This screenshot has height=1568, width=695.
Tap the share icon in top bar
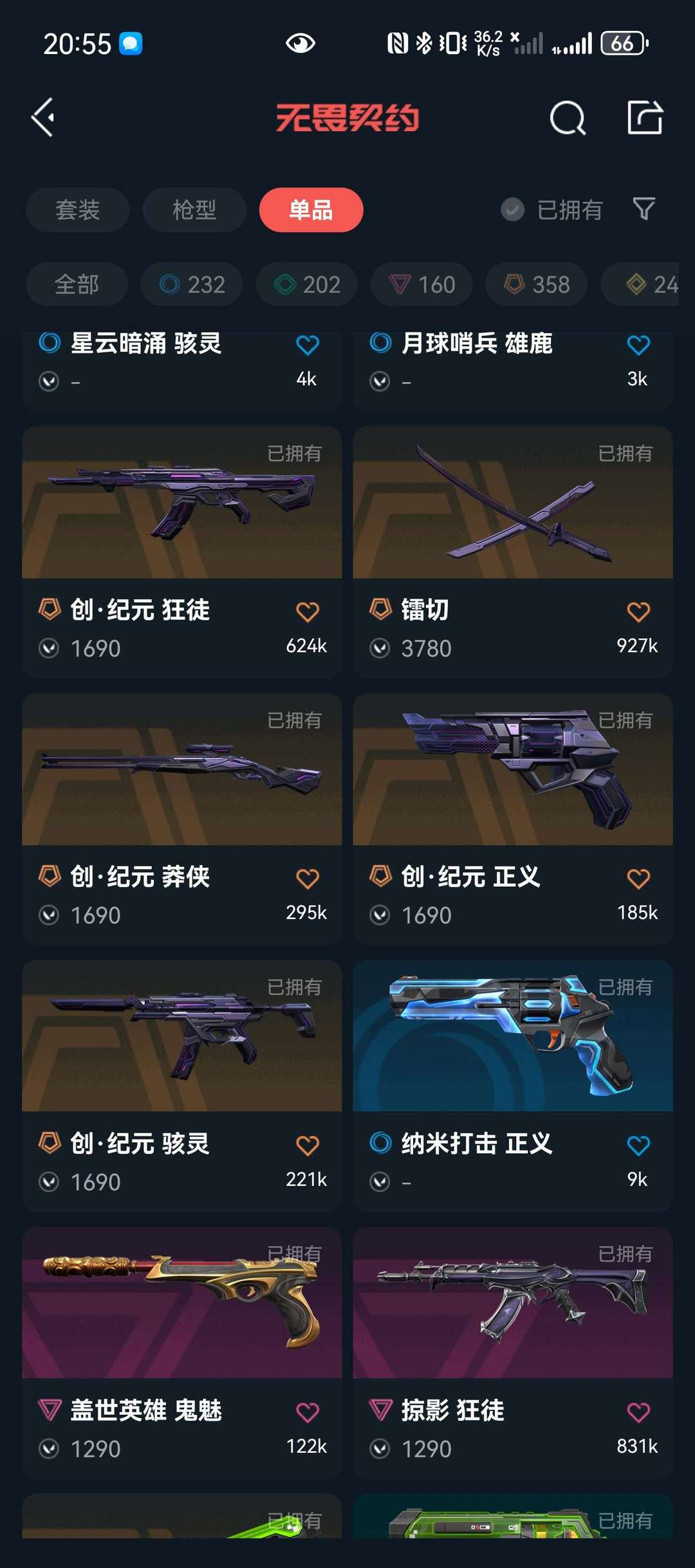[645, 118]
